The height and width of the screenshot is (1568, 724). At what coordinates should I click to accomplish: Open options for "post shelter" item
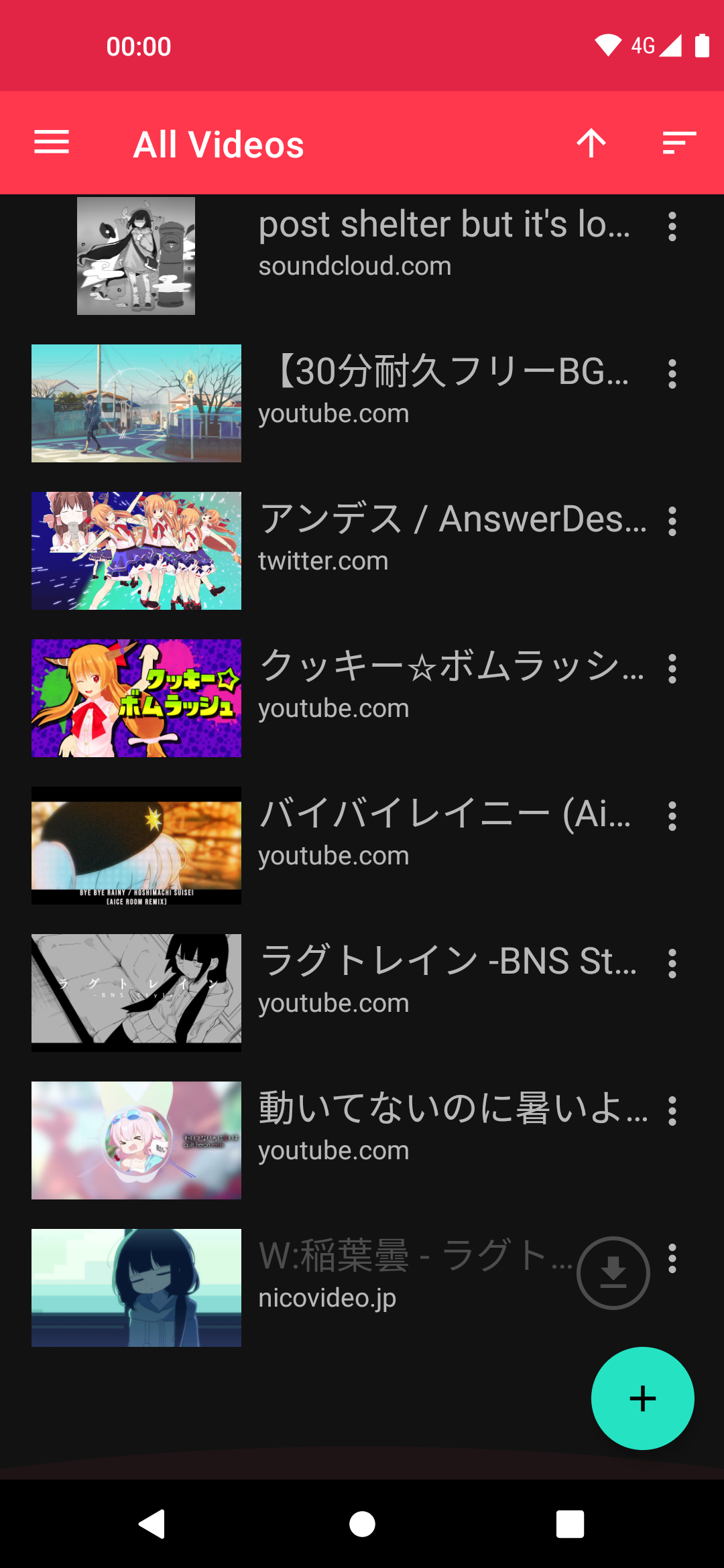pos(672,227)
